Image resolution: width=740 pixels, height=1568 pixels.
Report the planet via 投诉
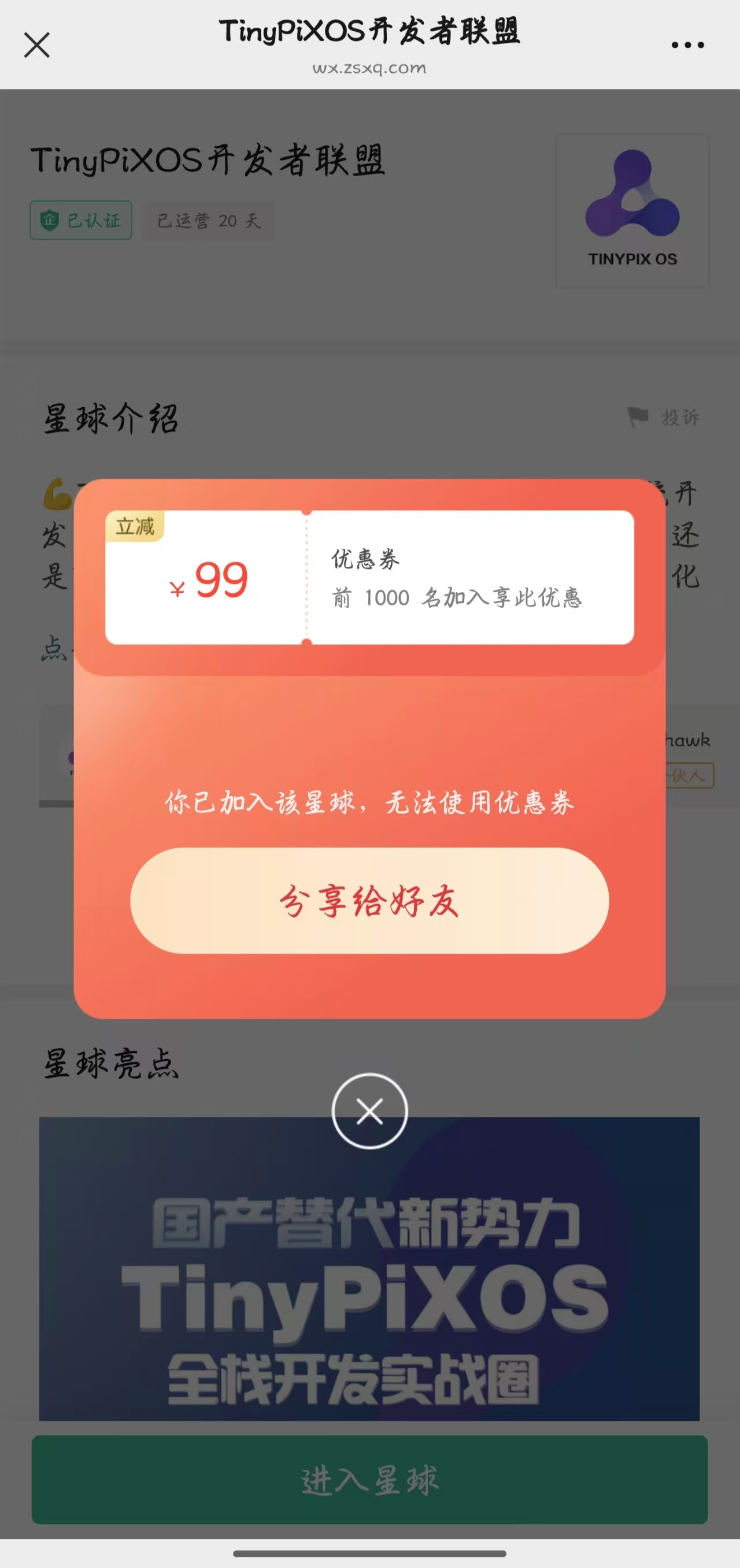pyautogui.click(x=665, y=418)
